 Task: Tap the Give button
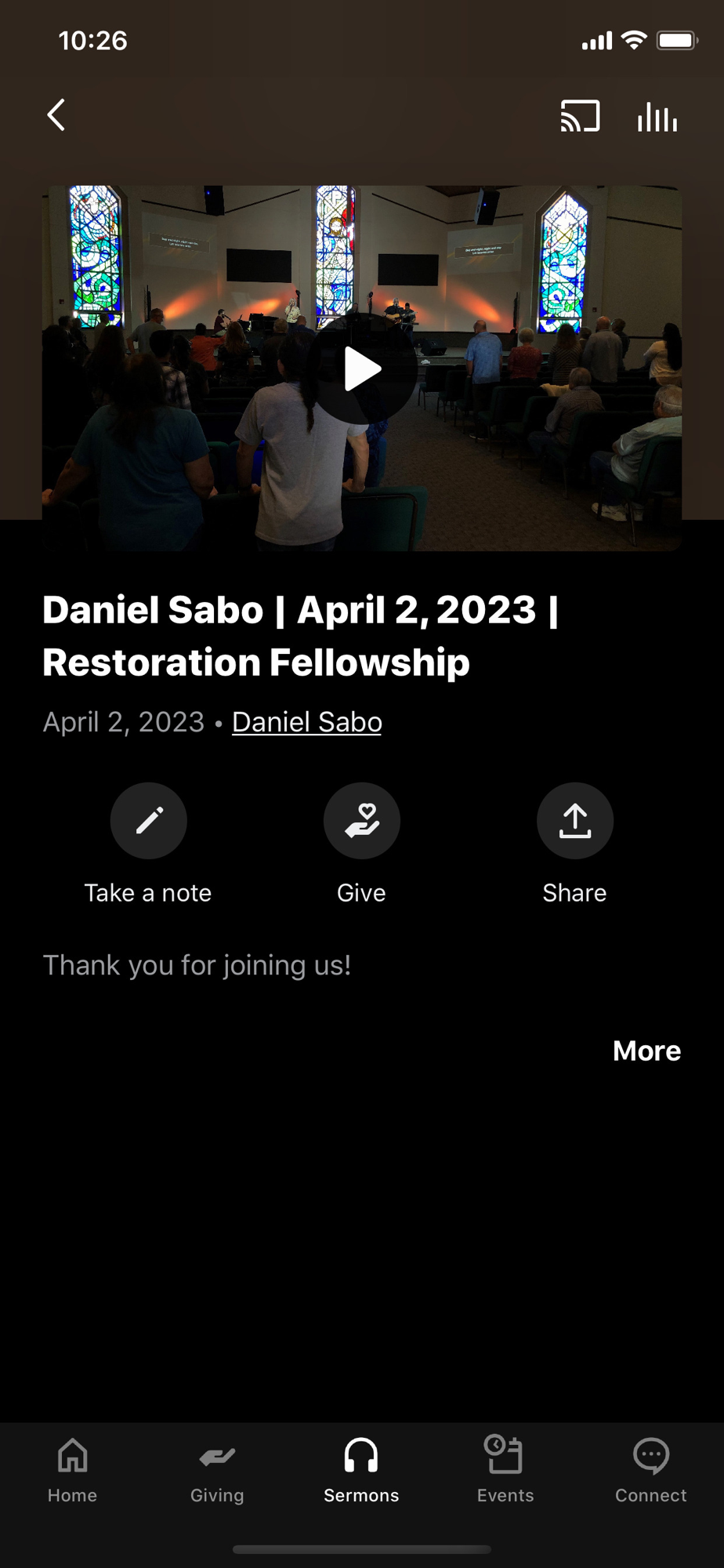click(x=361, y=821)
